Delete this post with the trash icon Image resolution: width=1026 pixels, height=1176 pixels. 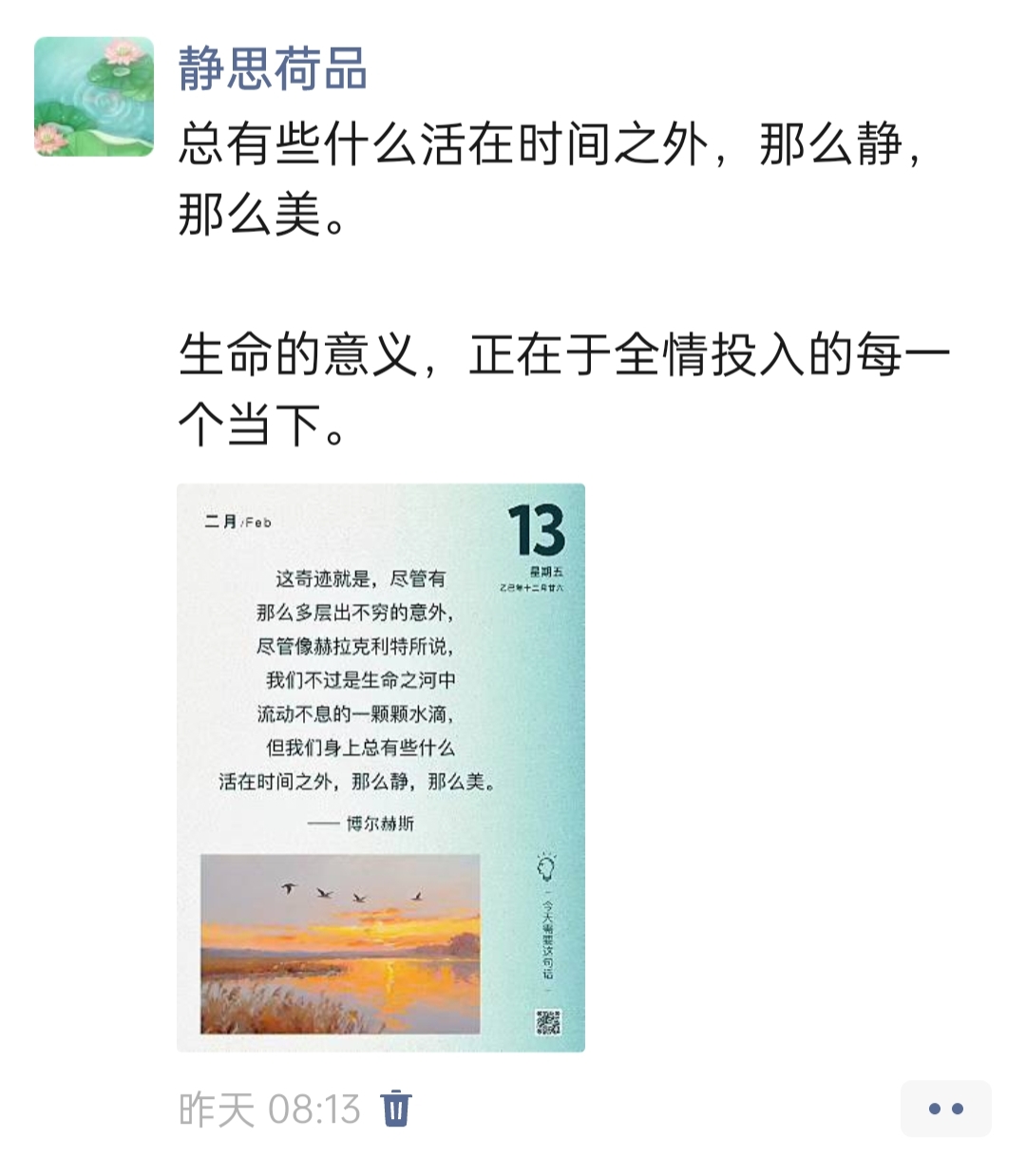(396, 1109)
